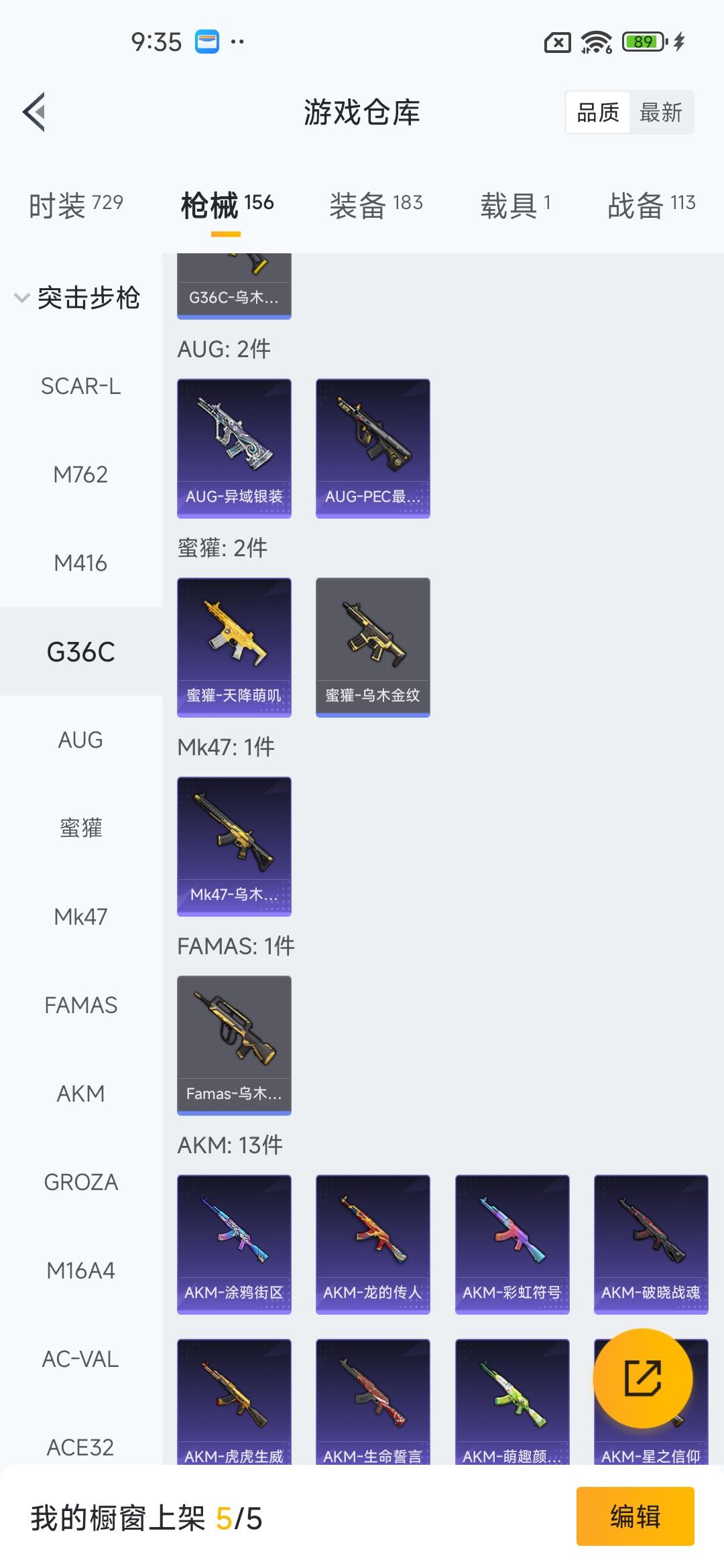Go back from the 游戏仓库 screen
Viewport: 724px width, 1568px height.
(x=35, y=112)
